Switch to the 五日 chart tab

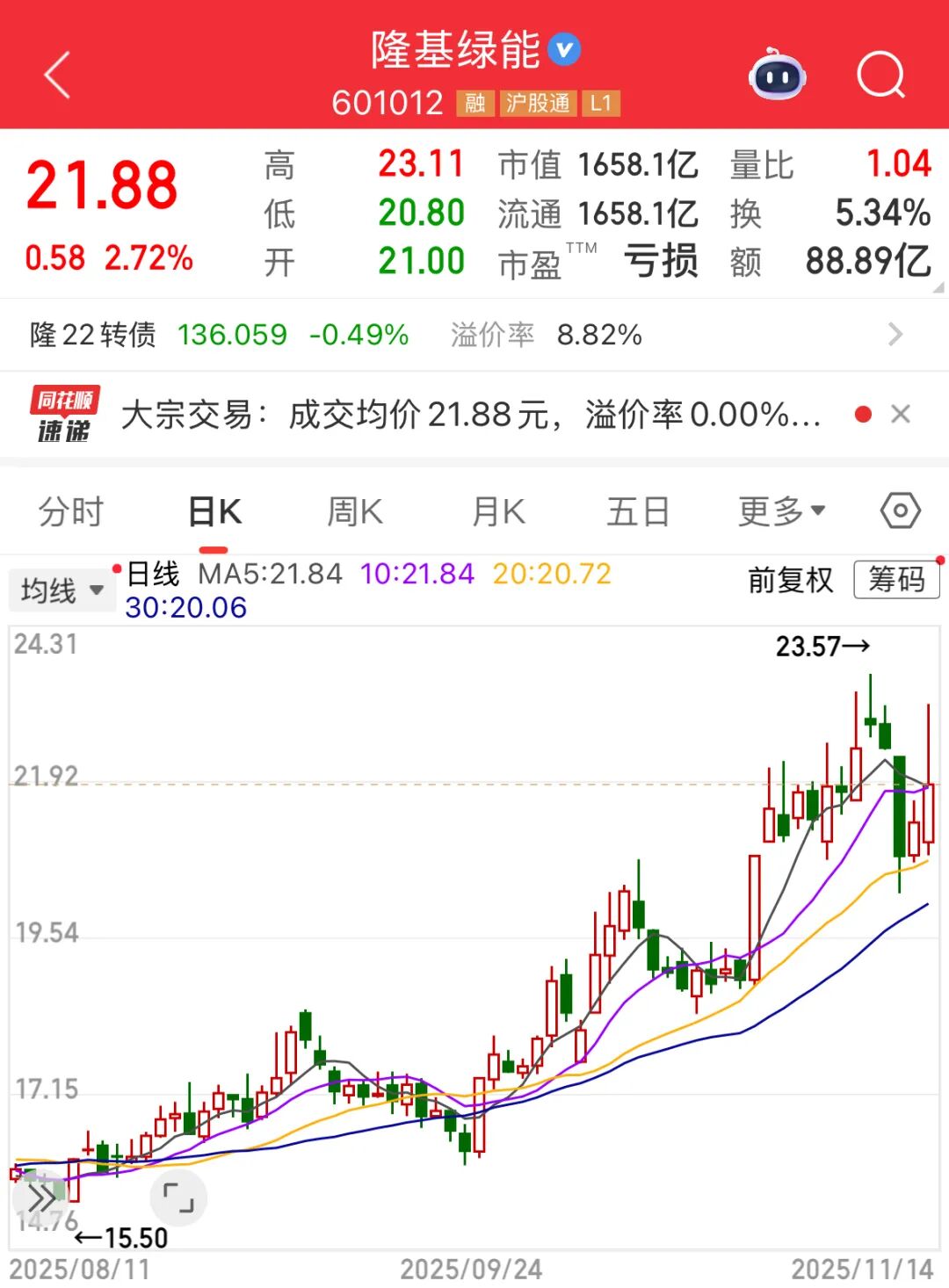point(638,511)
